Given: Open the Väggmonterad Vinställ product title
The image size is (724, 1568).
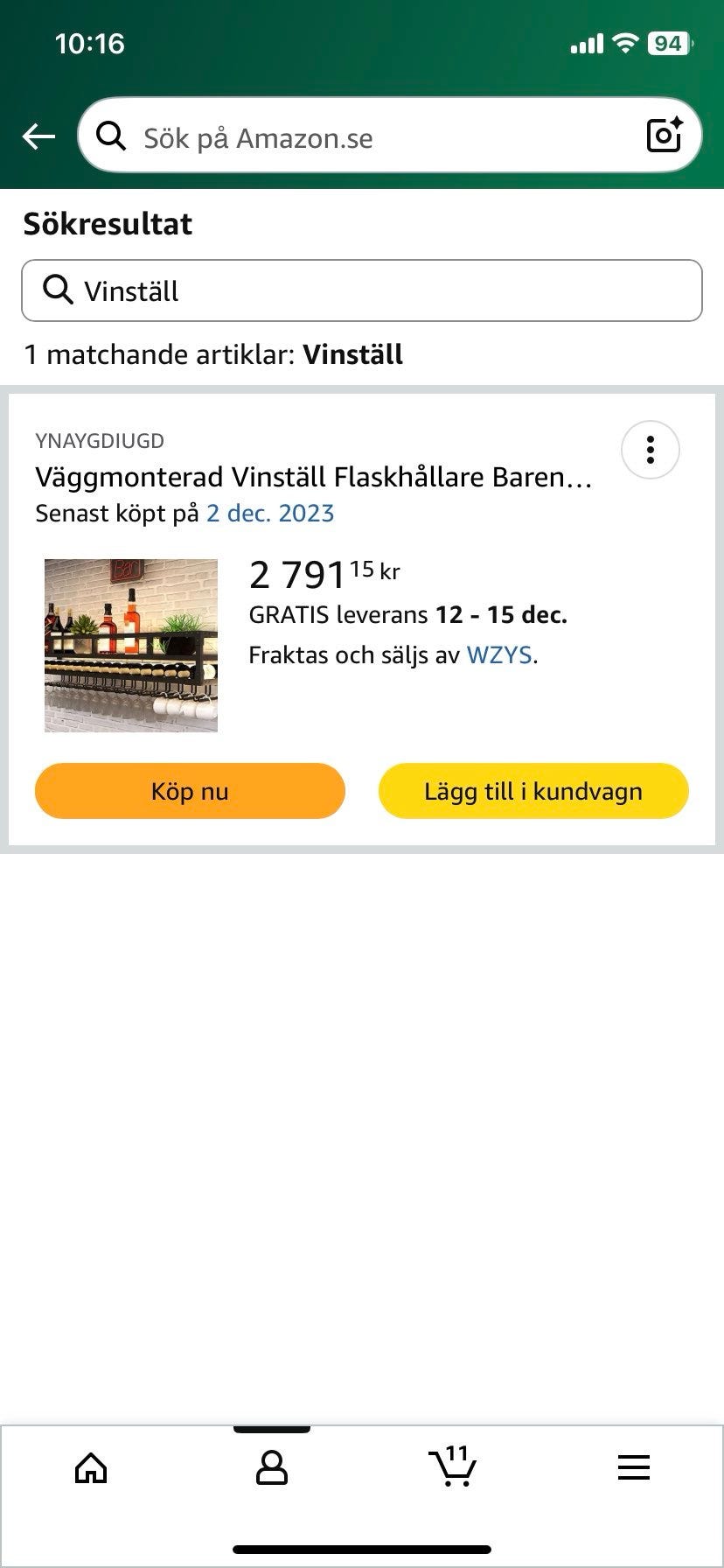Looking at the screenshot, I should [x=313, y=478].
